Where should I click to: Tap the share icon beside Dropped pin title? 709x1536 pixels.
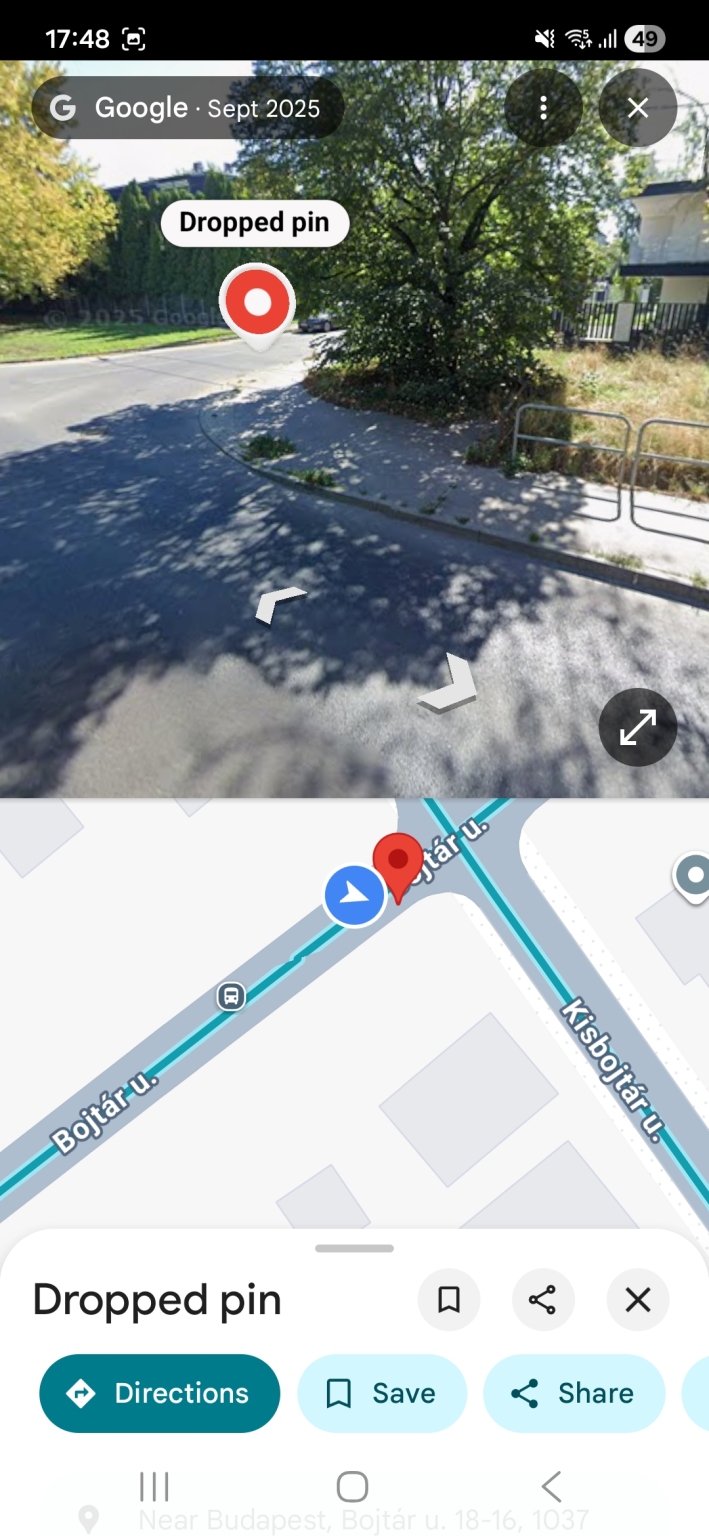click(542, 1300)
